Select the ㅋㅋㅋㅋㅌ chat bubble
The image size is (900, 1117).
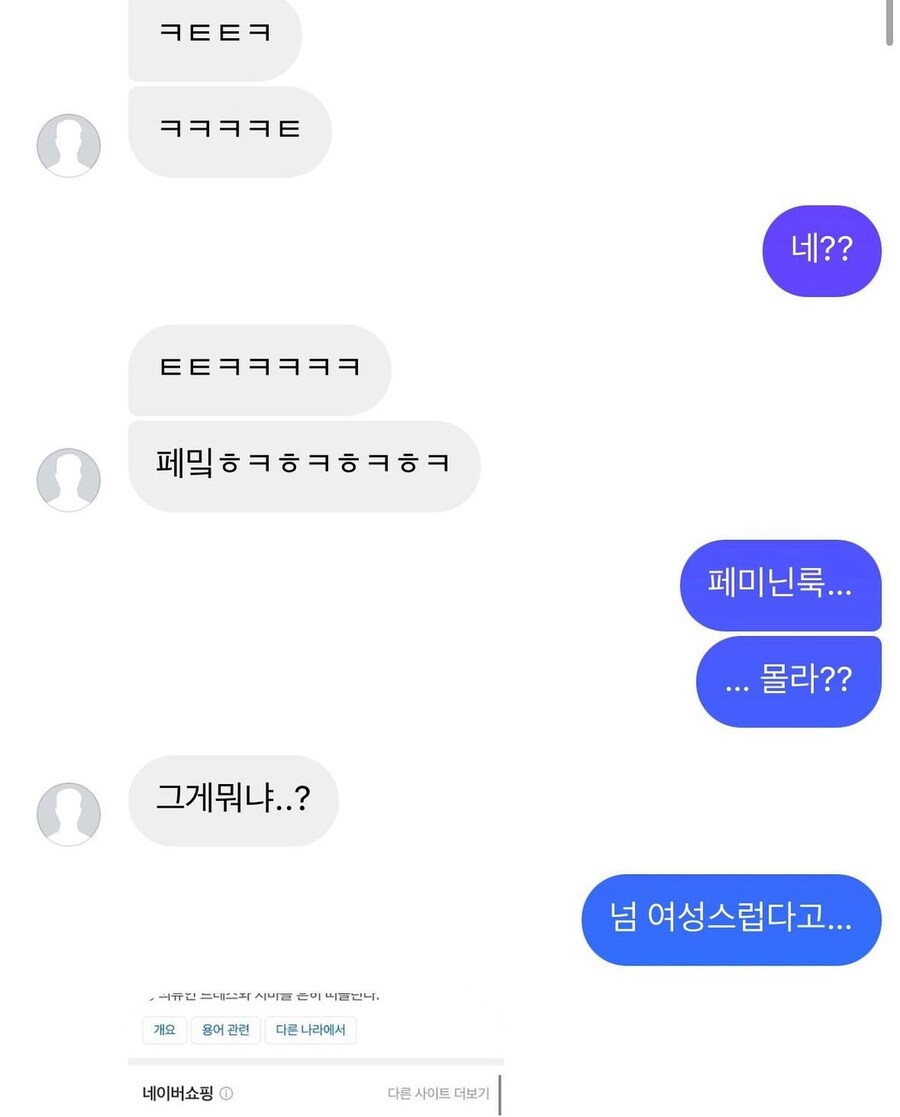coord(228,131)
